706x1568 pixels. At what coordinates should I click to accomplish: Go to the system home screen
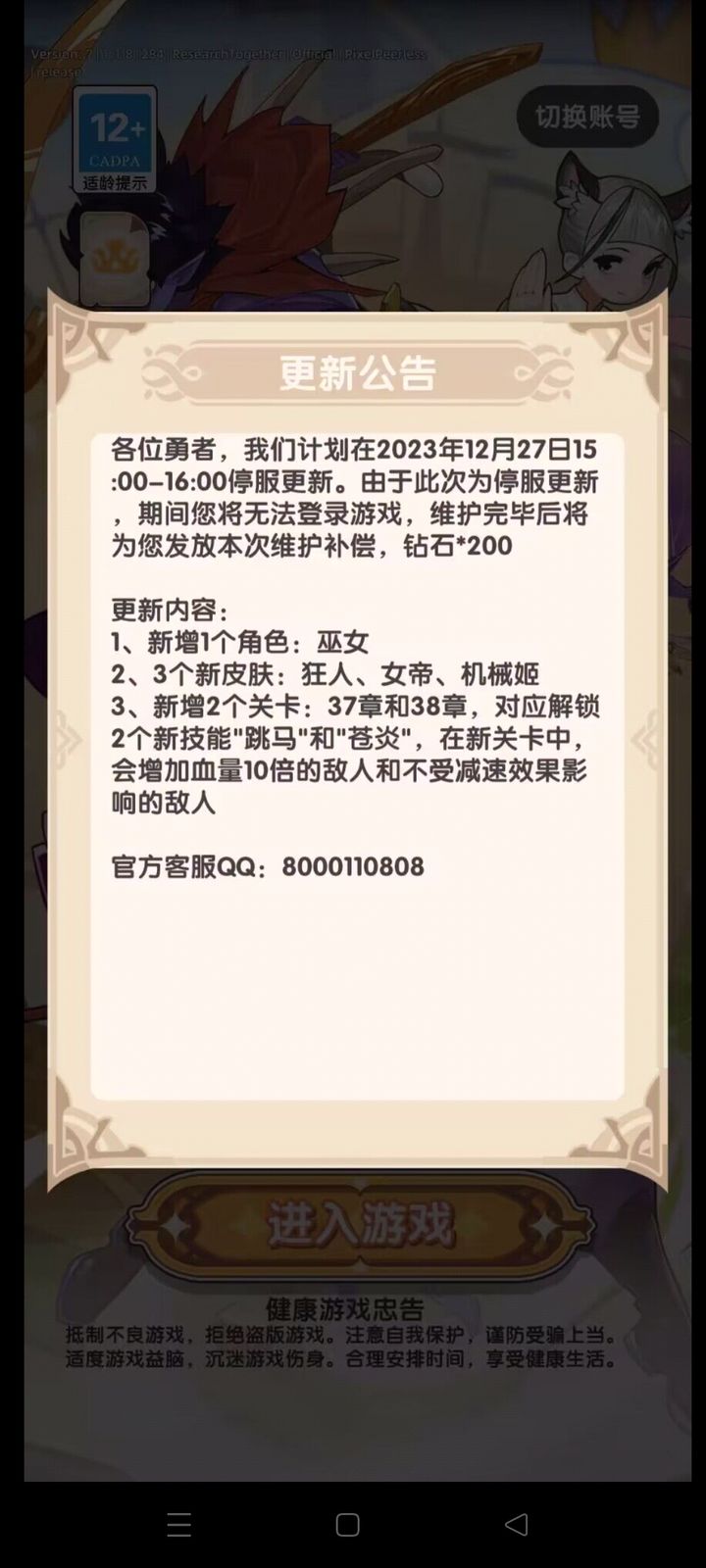pos(347,1524)
